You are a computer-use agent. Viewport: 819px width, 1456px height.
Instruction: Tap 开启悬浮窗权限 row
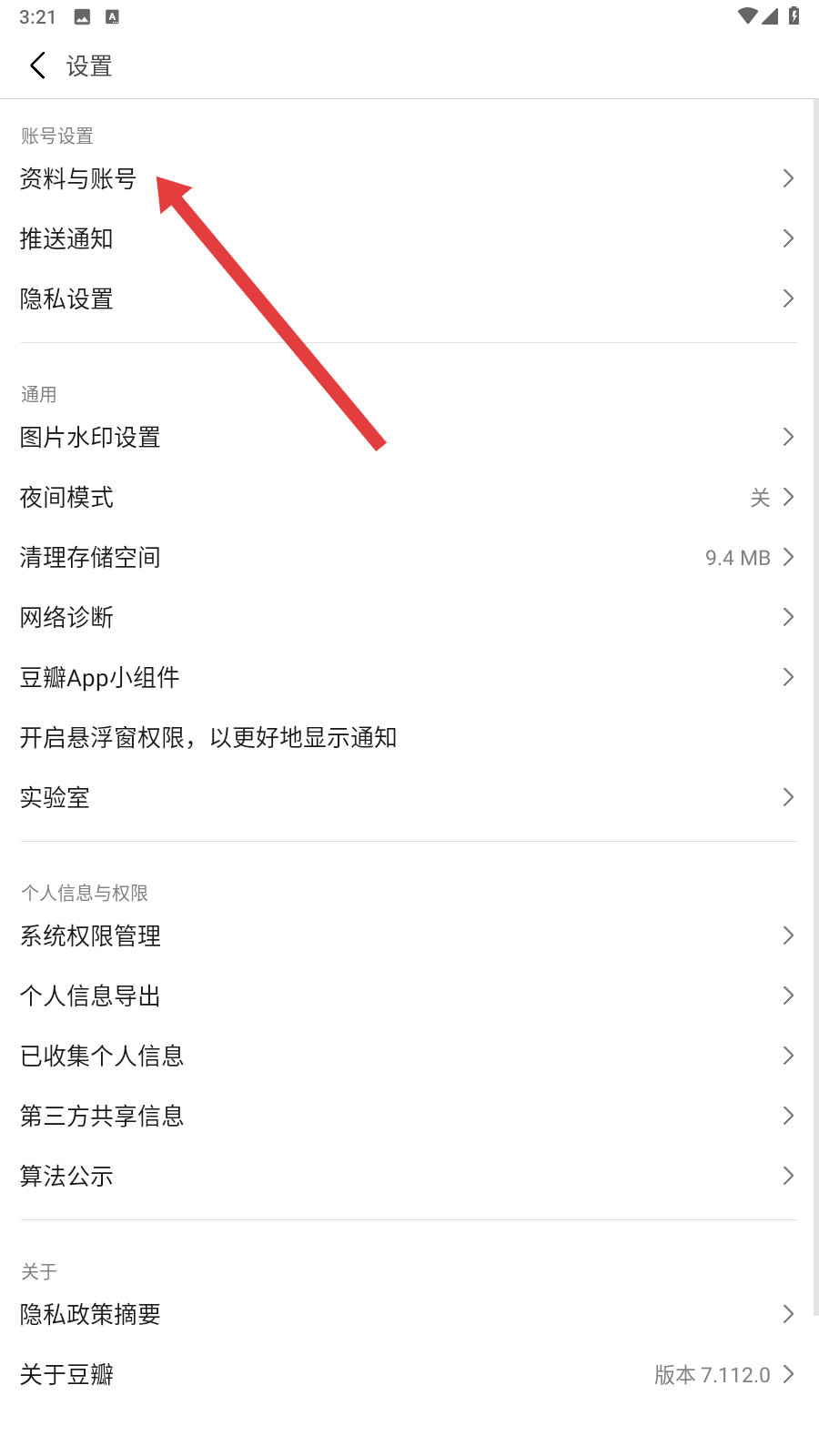[x=209, y=737]
